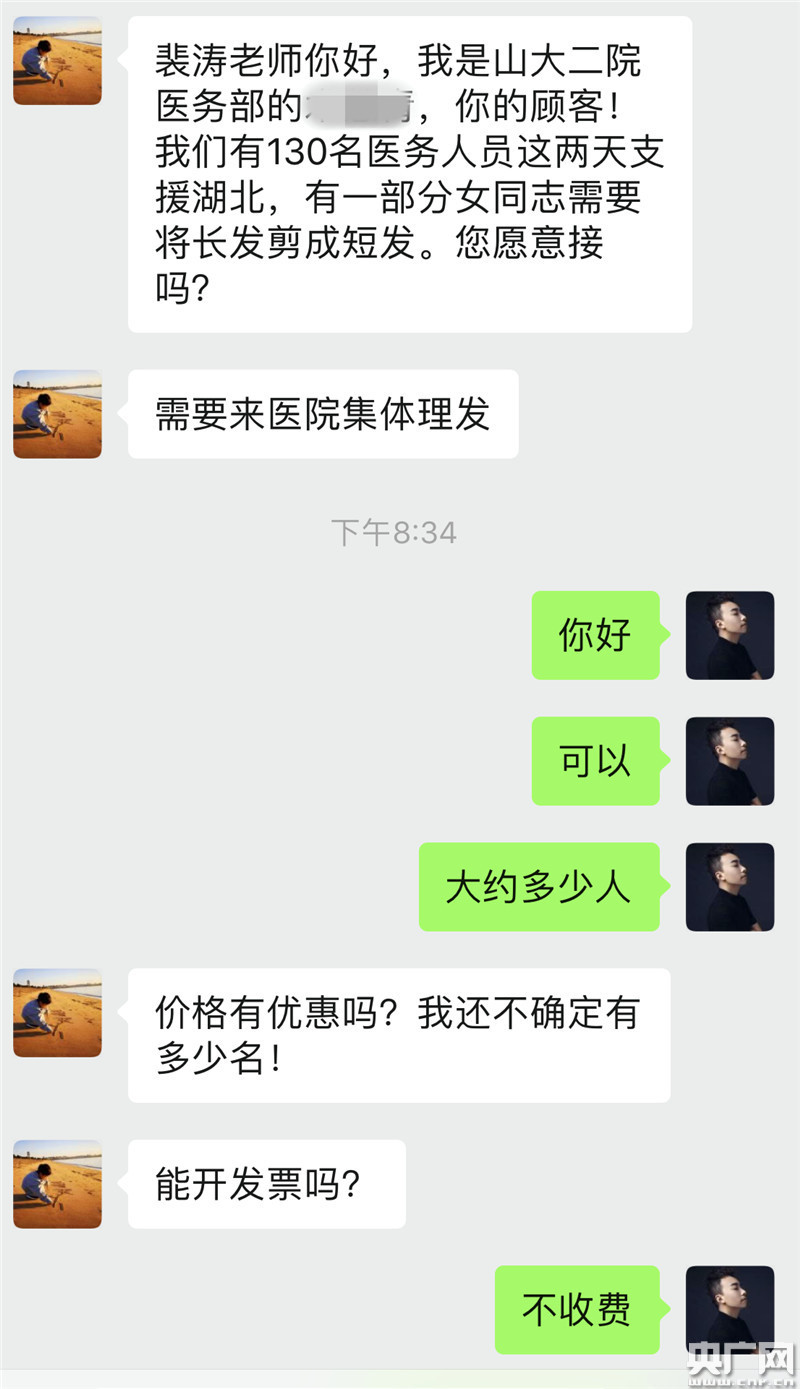Select the '能开发票吗？' message bubble

point(266,1183)
